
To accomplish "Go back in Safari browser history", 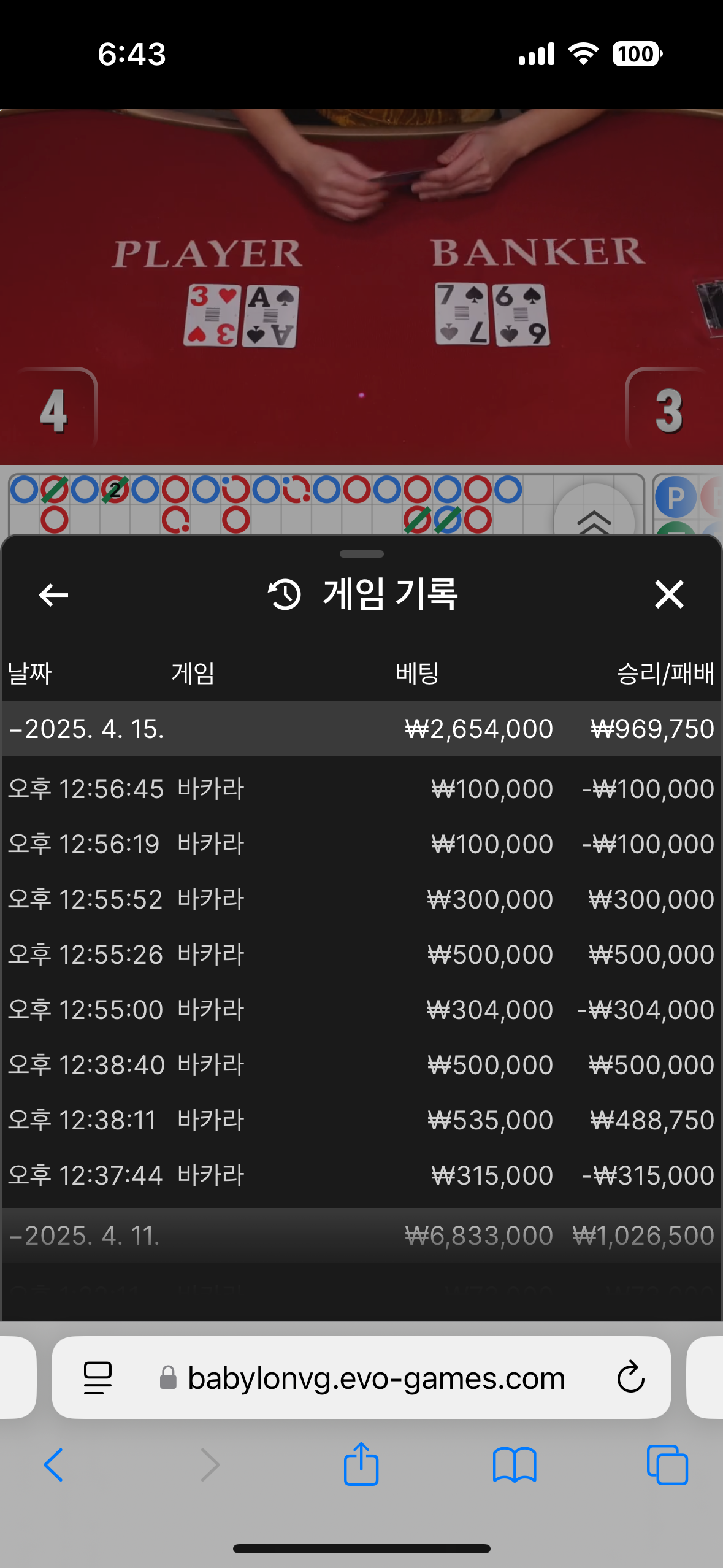I will (x=53, y=1464).
